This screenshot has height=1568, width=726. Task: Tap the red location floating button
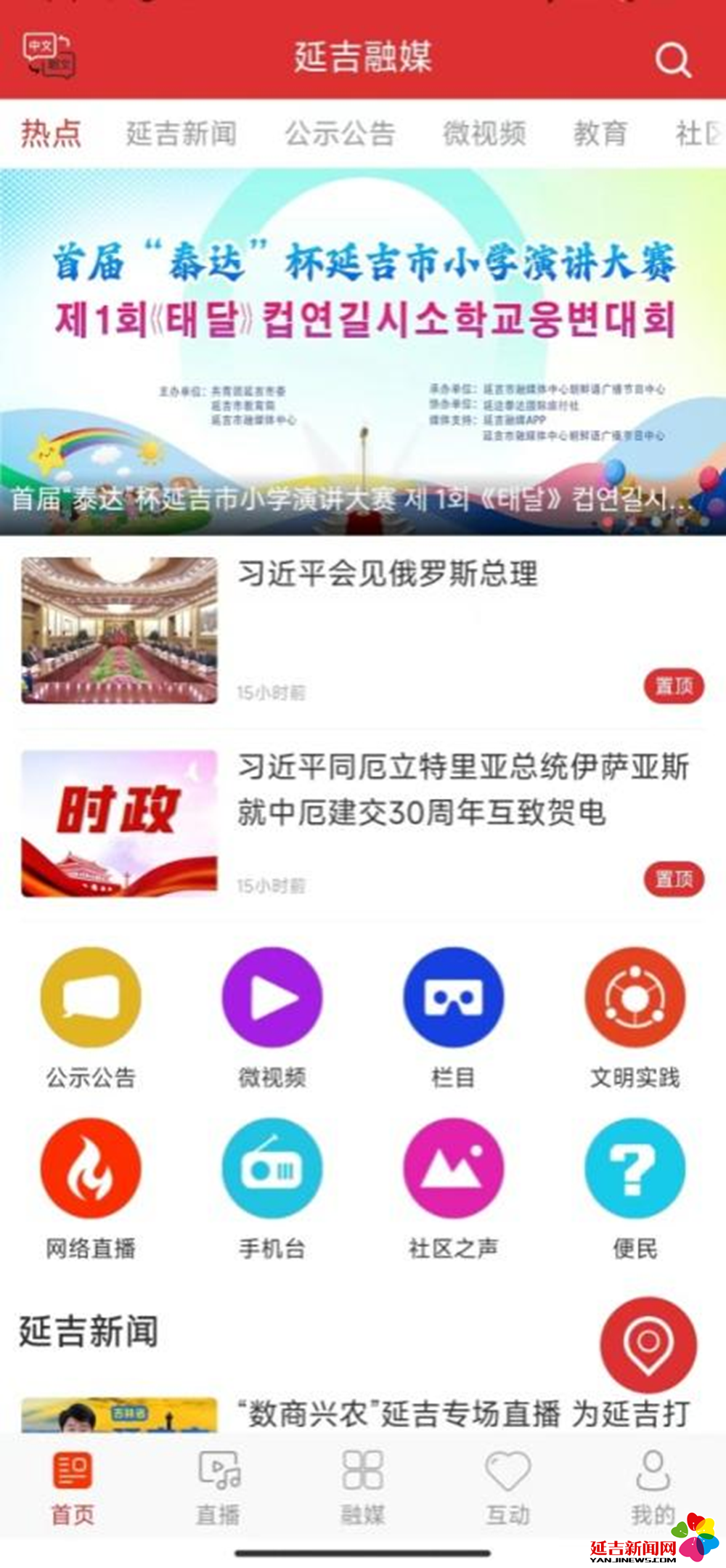648,1345
